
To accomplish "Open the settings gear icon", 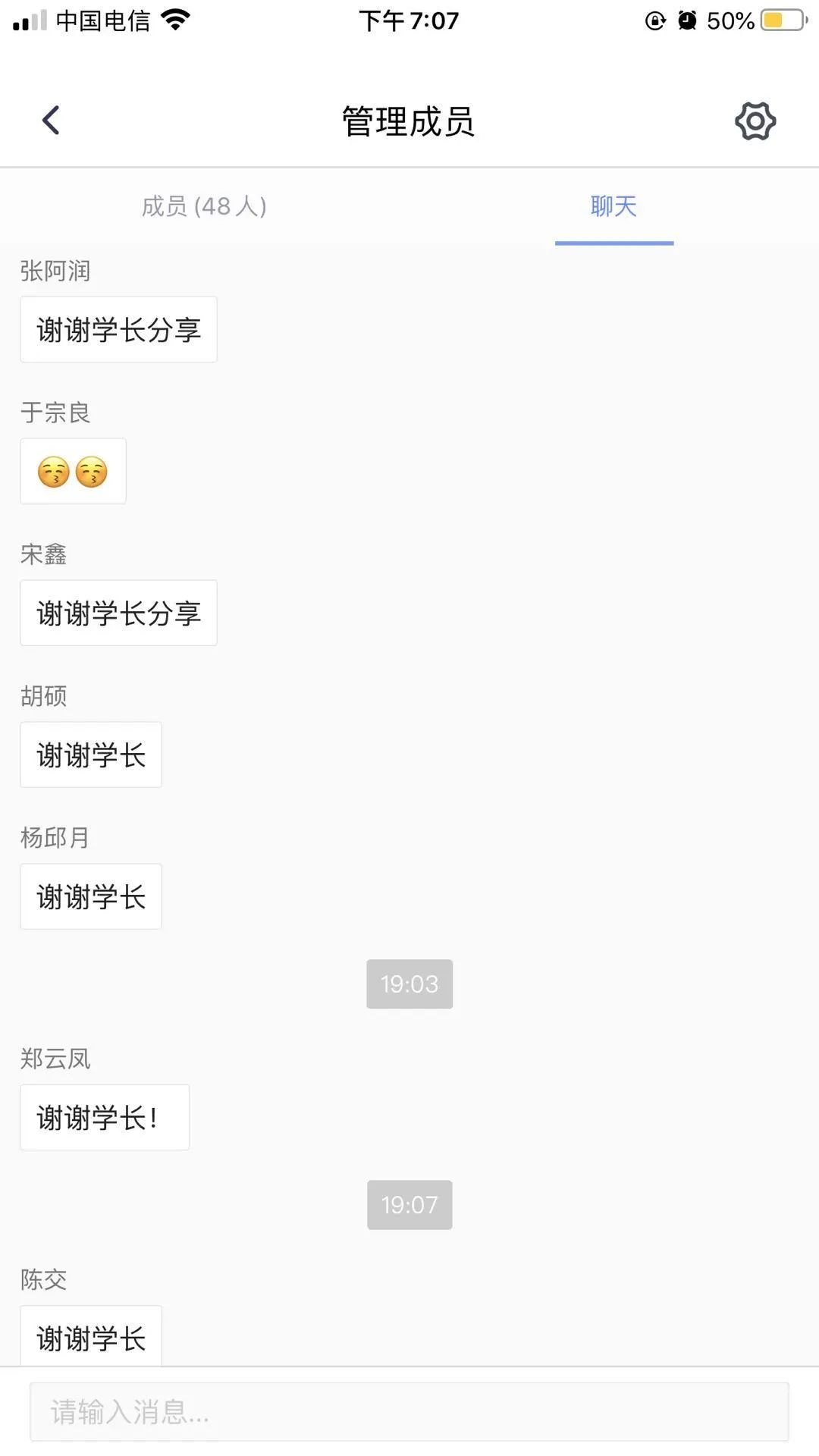I will [755, 121].
